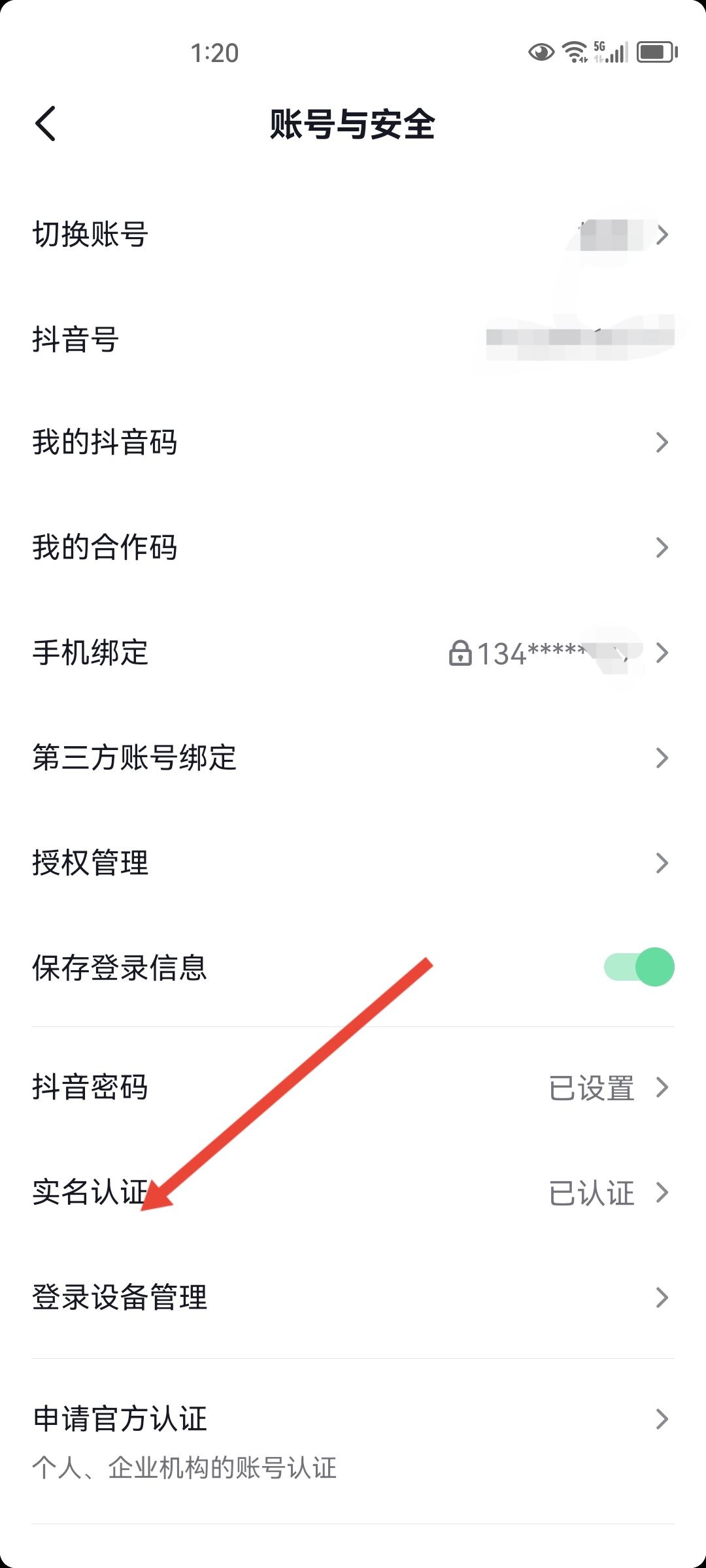Select the 第三方账号绑定 entry

pos(353,759)
